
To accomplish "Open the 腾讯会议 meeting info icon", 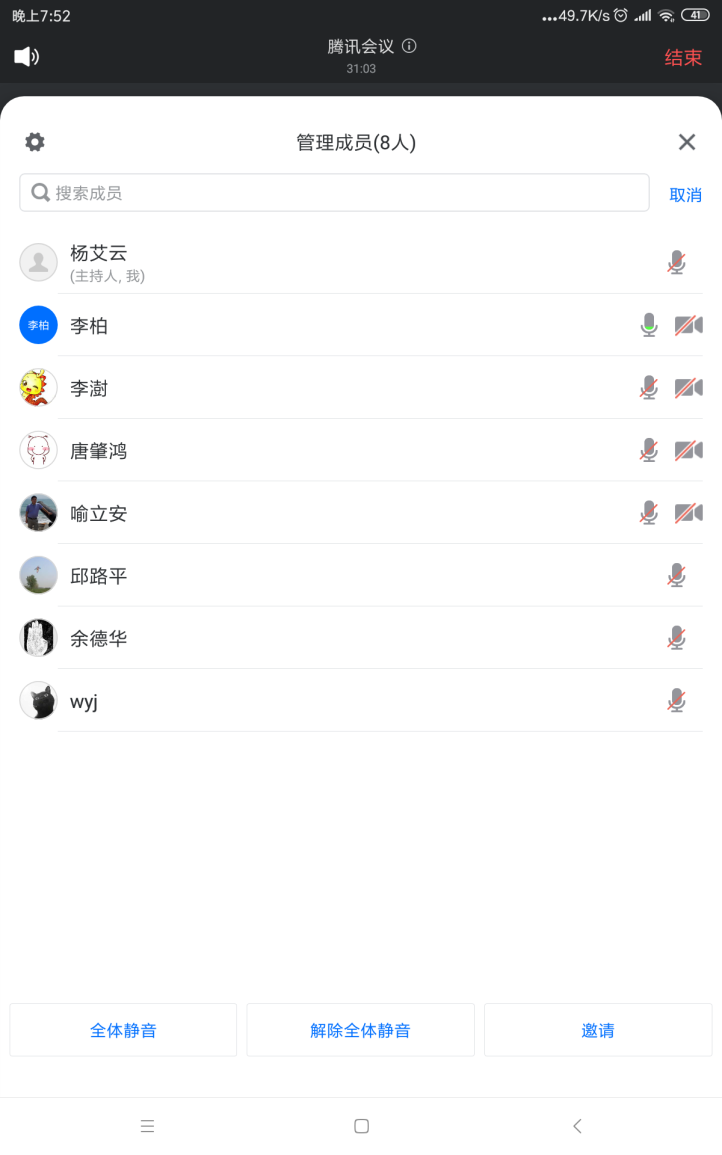I will click(x=409, y=46).
